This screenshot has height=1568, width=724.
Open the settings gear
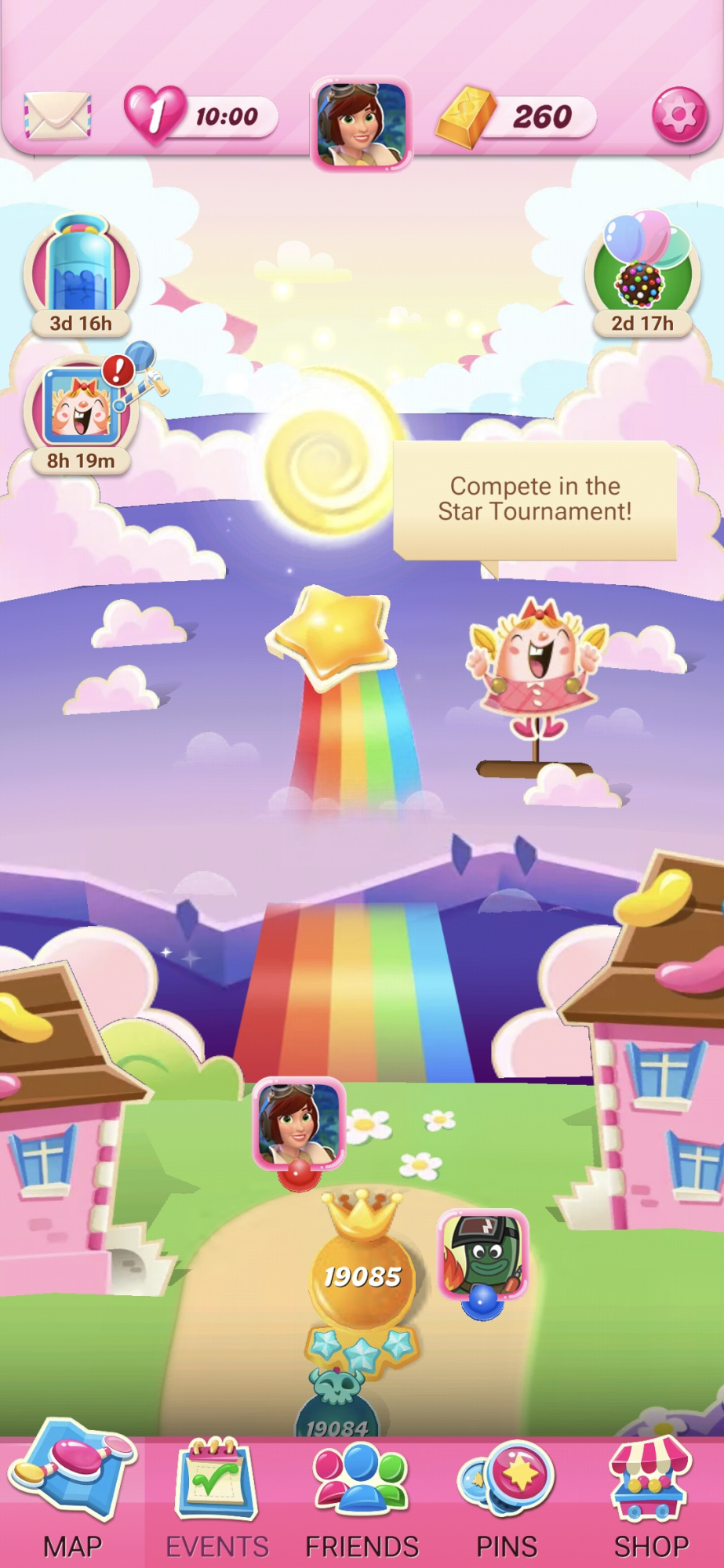[x=679, y=115]
